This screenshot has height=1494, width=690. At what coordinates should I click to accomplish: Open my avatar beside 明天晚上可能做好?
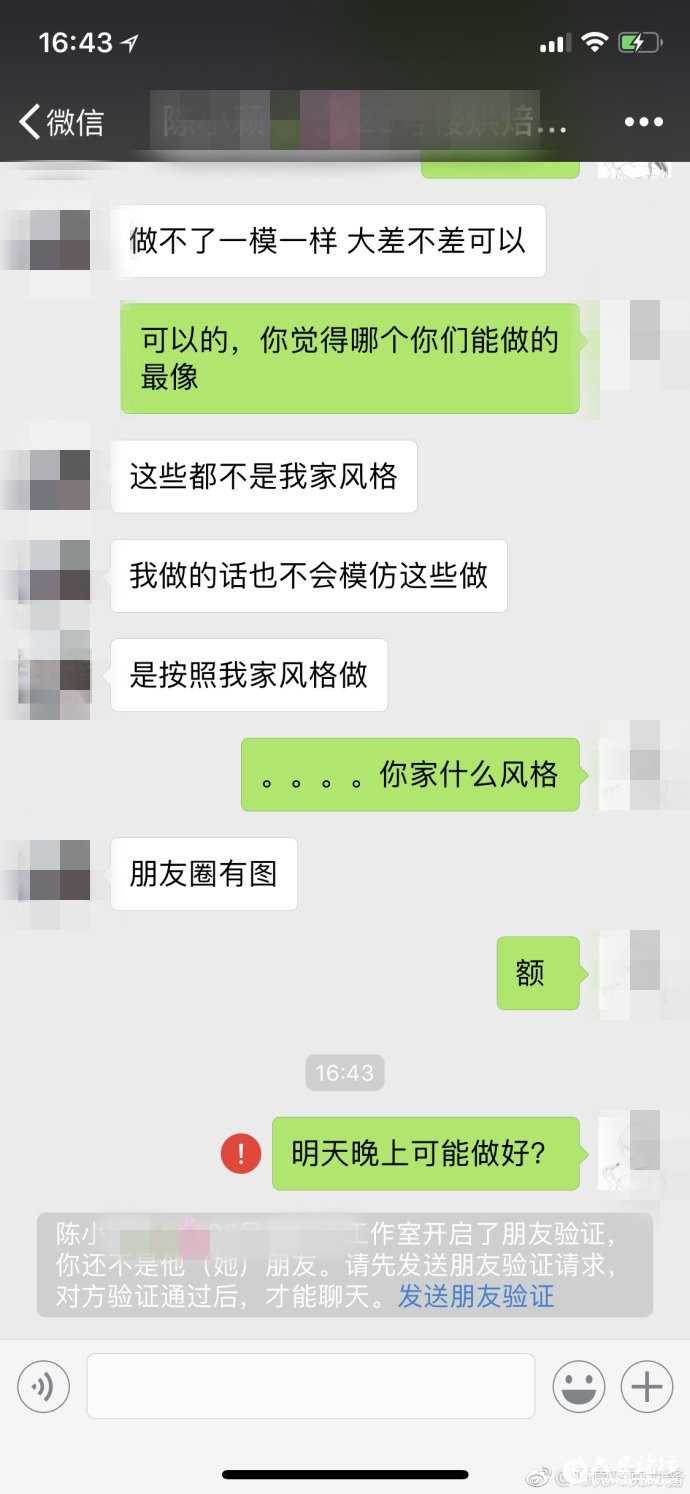[x=630, y=1150]
